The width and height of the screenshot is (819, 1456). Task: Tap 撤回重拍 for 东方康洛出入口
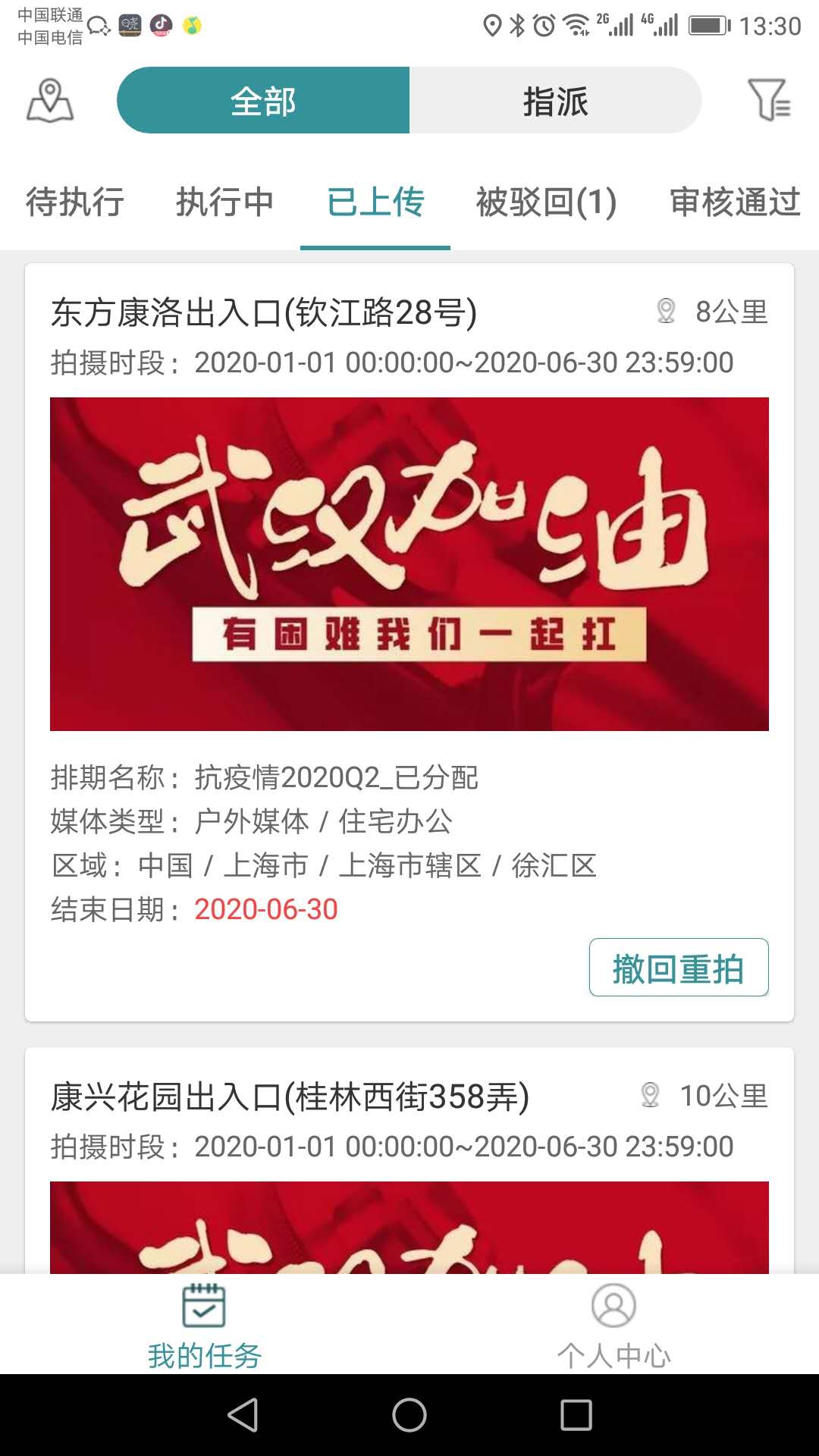pos(678,968)
